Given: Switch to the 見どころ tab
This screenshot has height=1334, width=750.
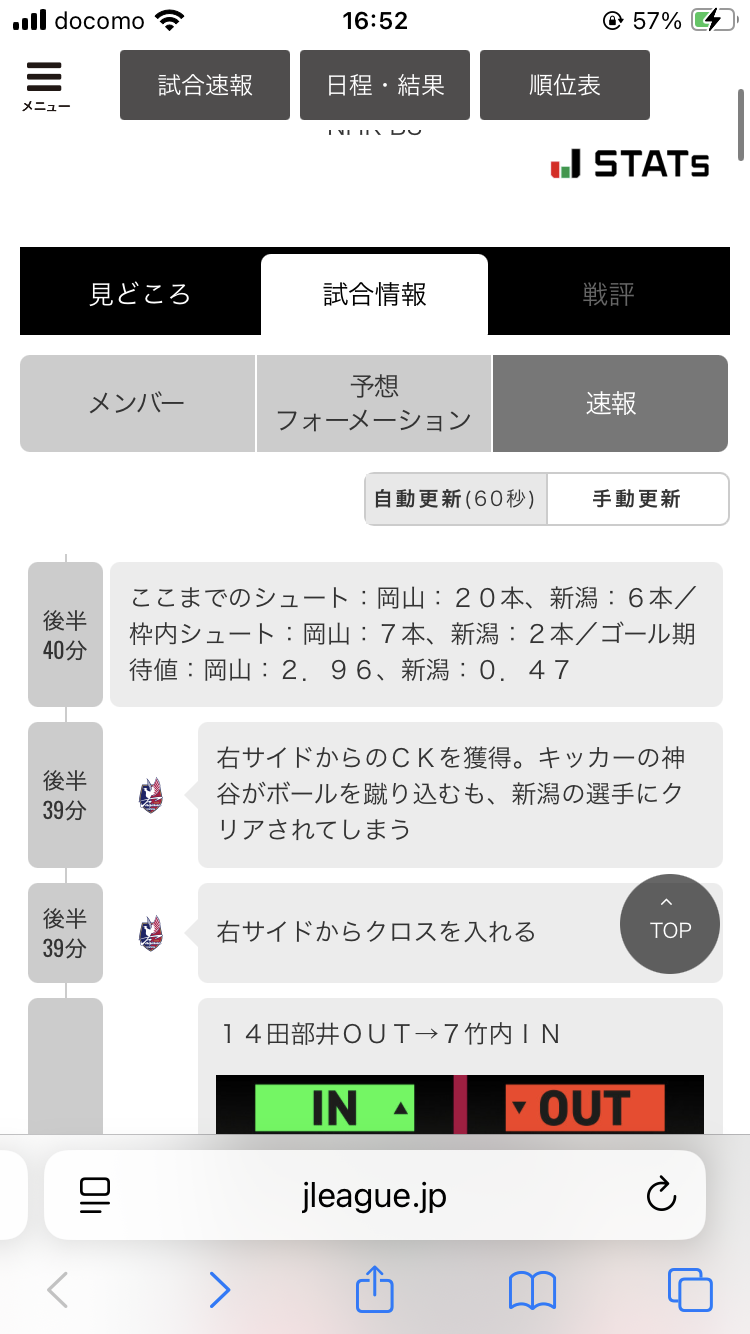Looking at the screenshot, I should click(x=140, y=294).
